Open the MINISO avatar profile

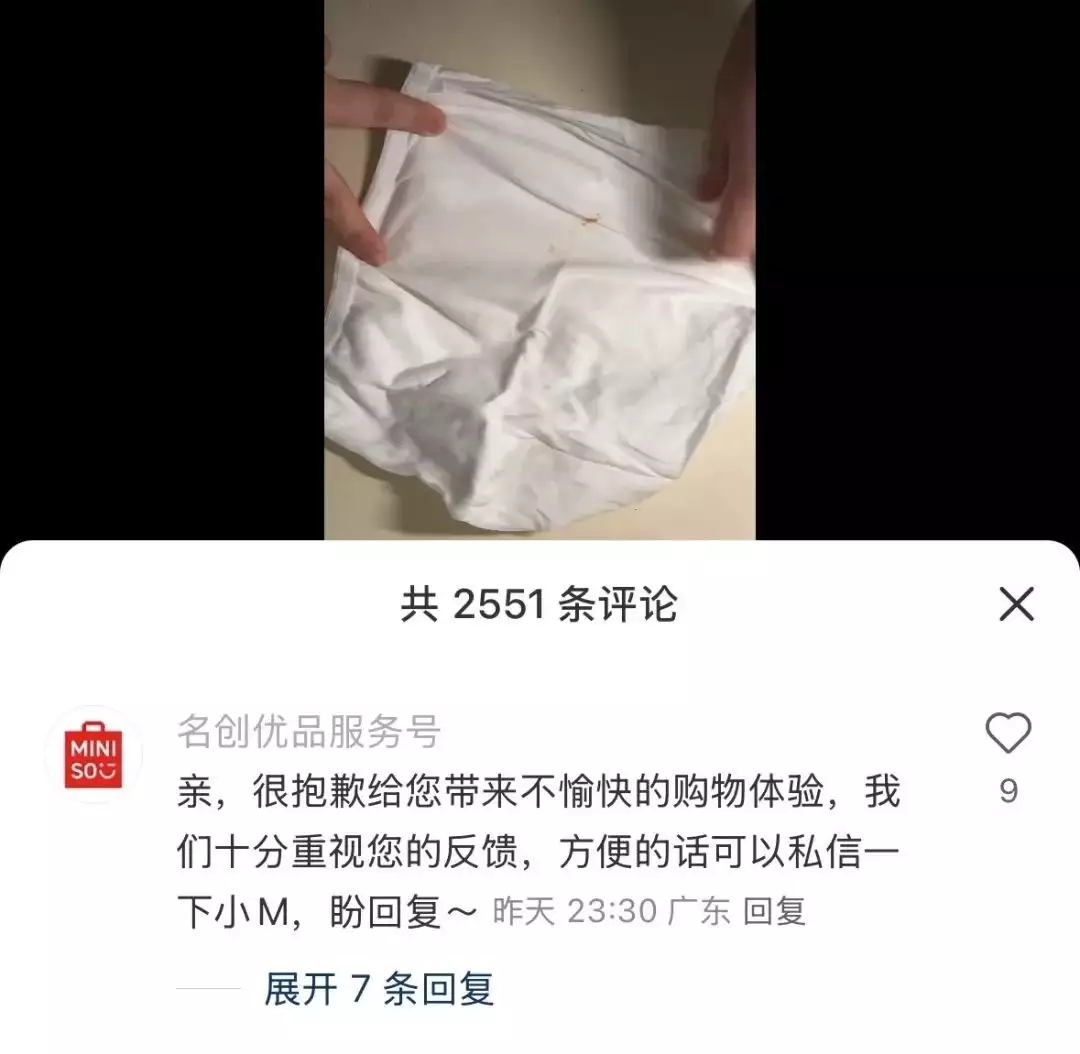94,754
